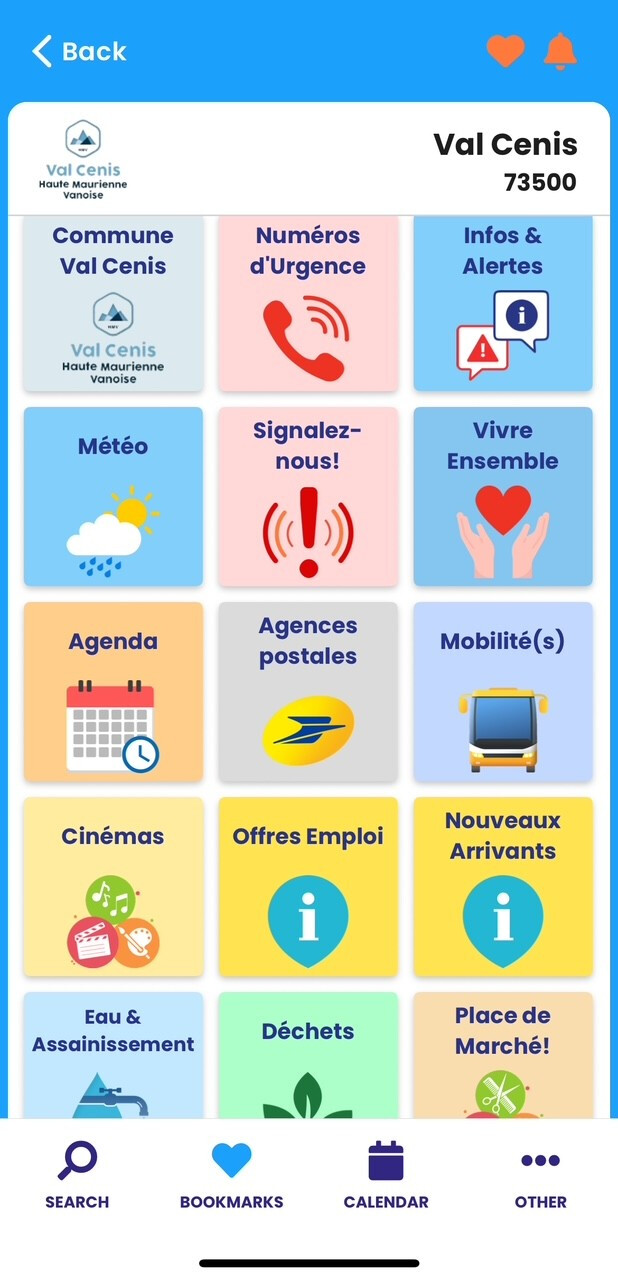Open the notifications bell
Viewport: 618px width, 1280px height.
coord(561,51)
